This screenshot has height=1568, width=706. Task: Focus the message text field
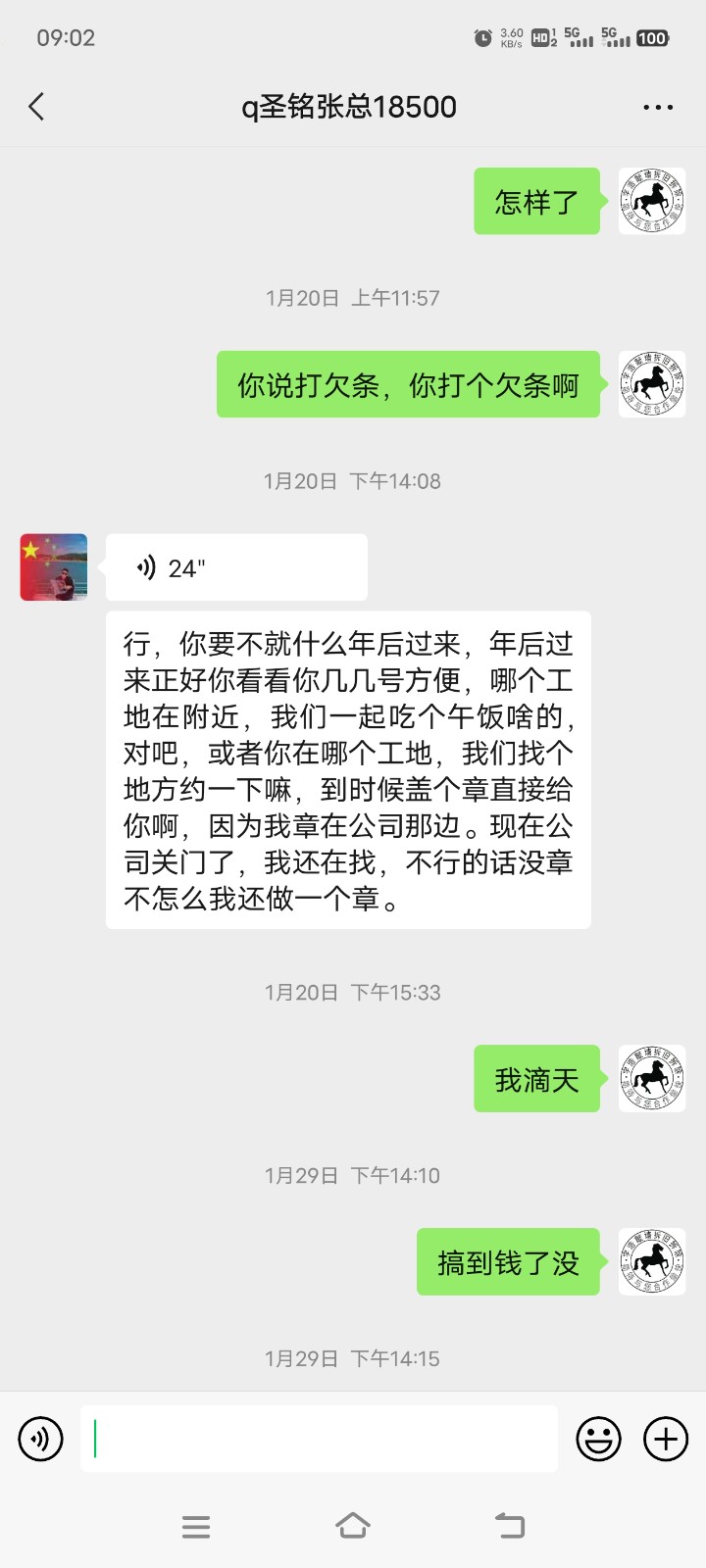(319, 1439)
